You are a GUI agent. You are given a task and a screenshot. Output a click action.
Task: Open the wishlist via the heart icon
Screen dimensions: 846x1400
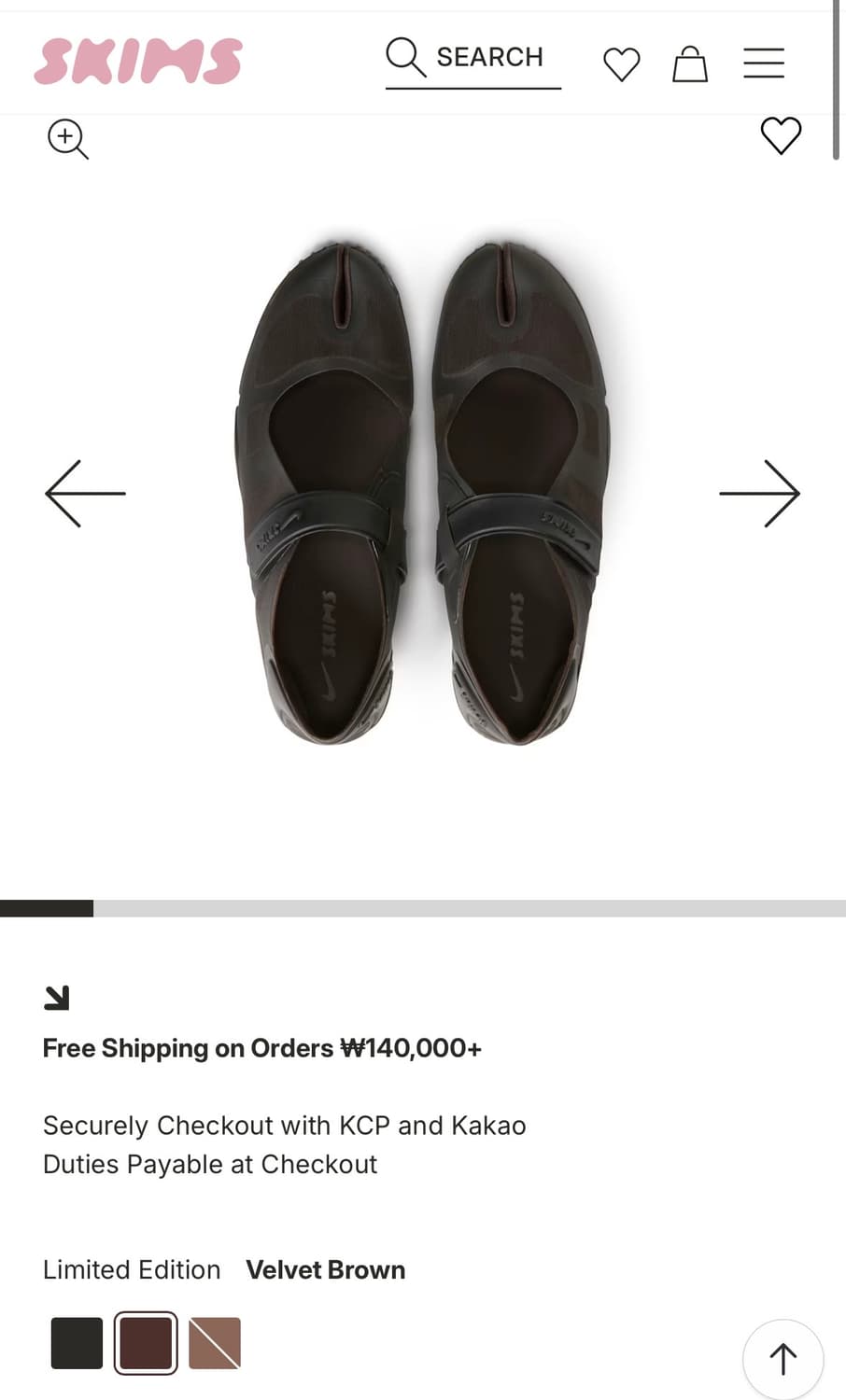point(620,63)
